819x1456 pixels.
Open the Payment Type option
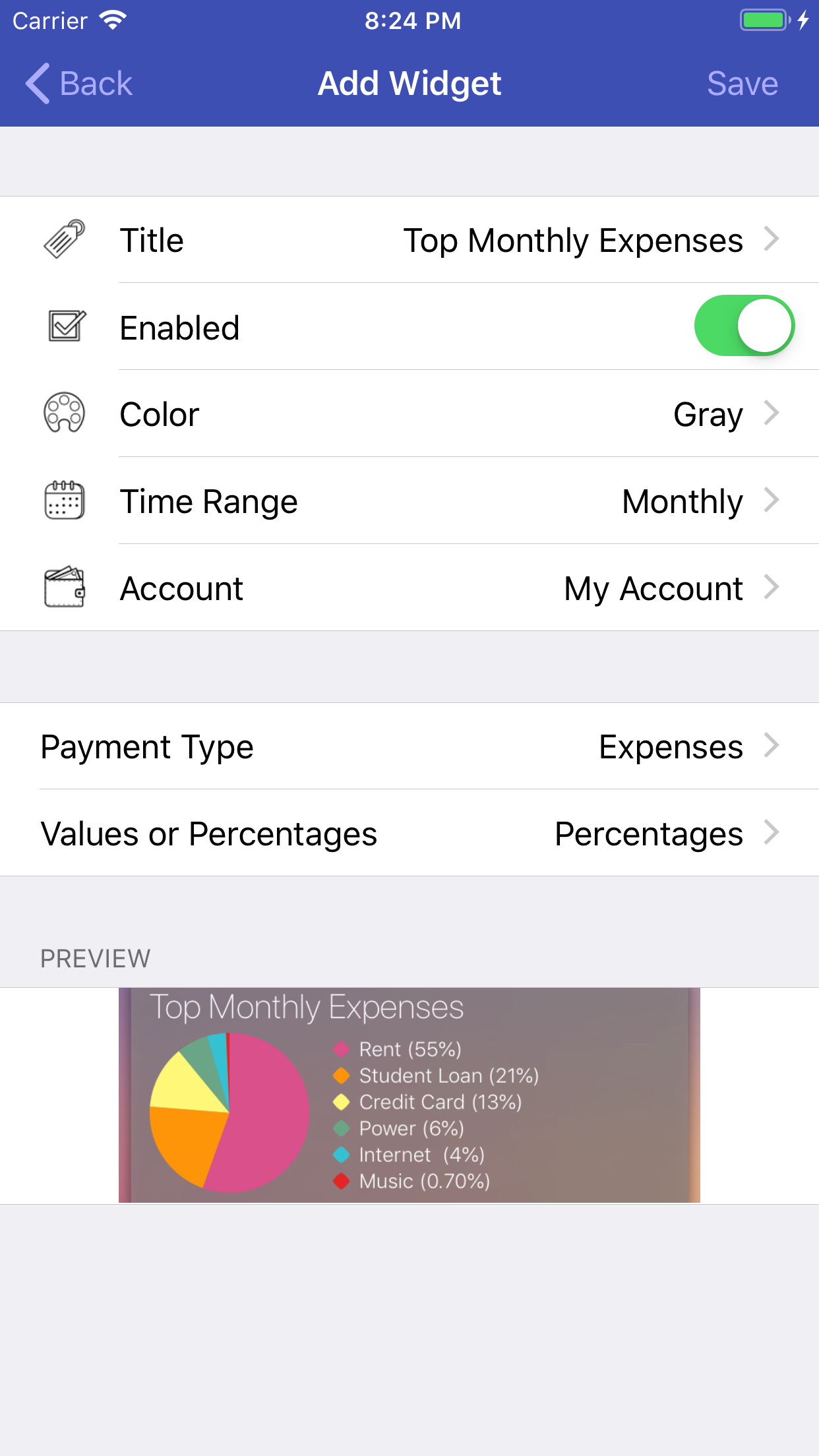409,746
